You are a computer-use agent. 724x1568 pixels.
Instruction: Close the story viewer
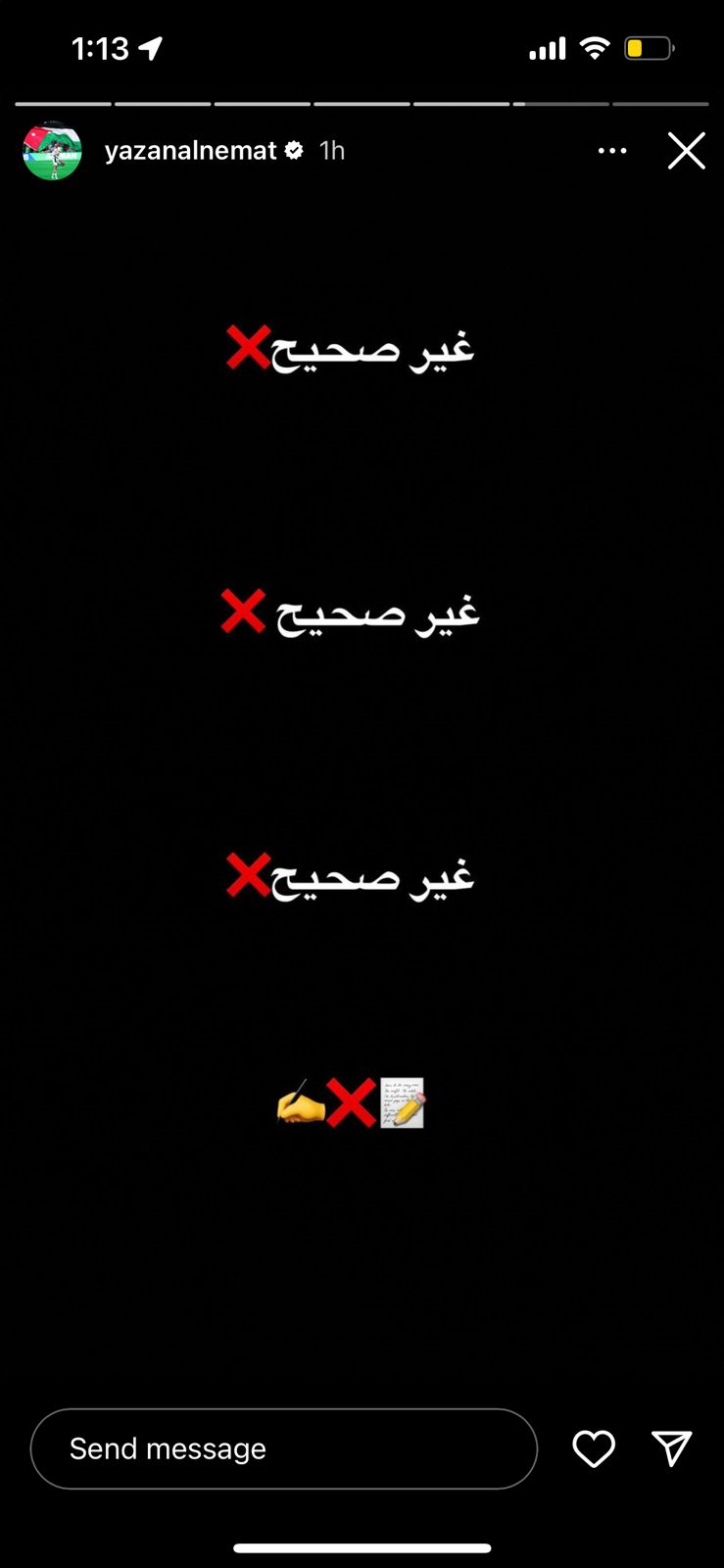(686, 151)
